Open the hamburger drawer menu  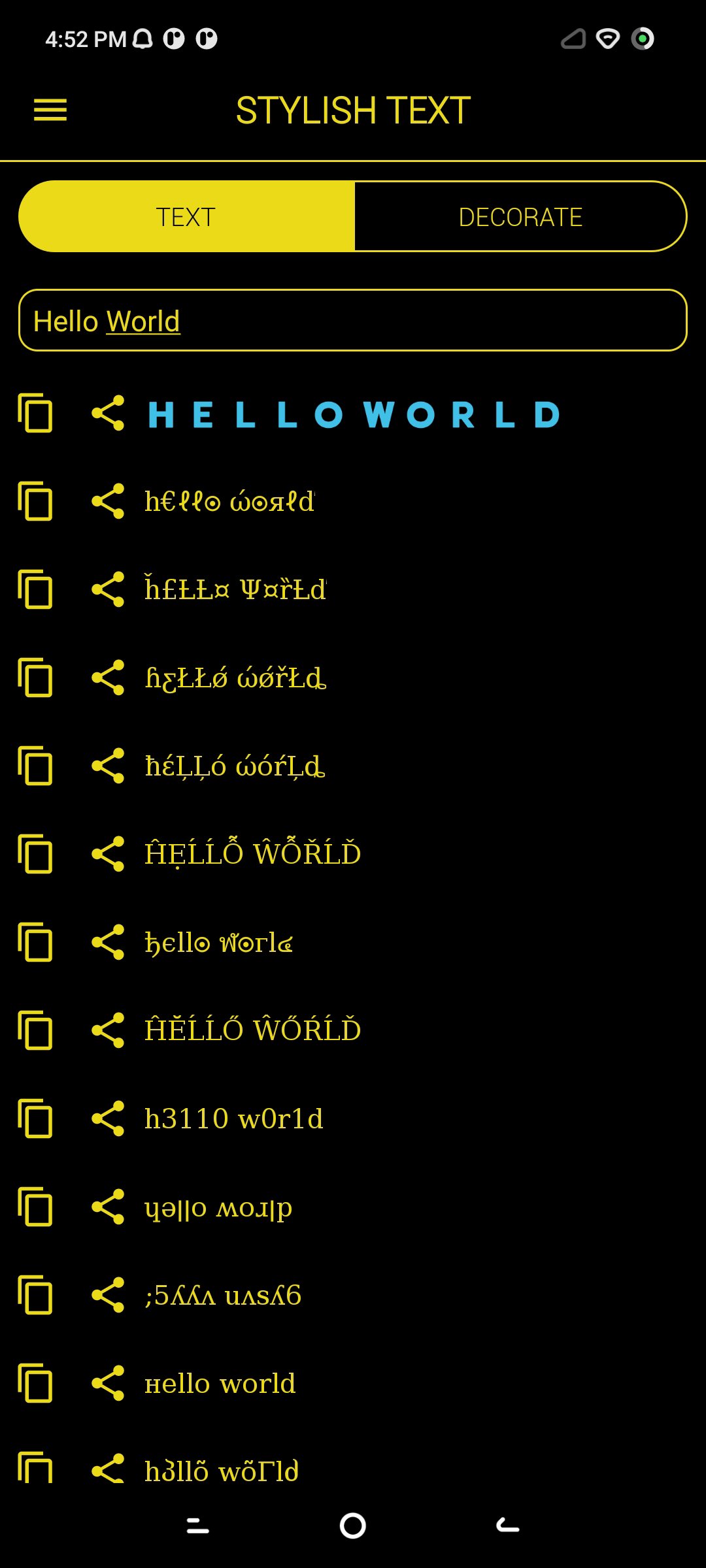(x=50, y=110)
